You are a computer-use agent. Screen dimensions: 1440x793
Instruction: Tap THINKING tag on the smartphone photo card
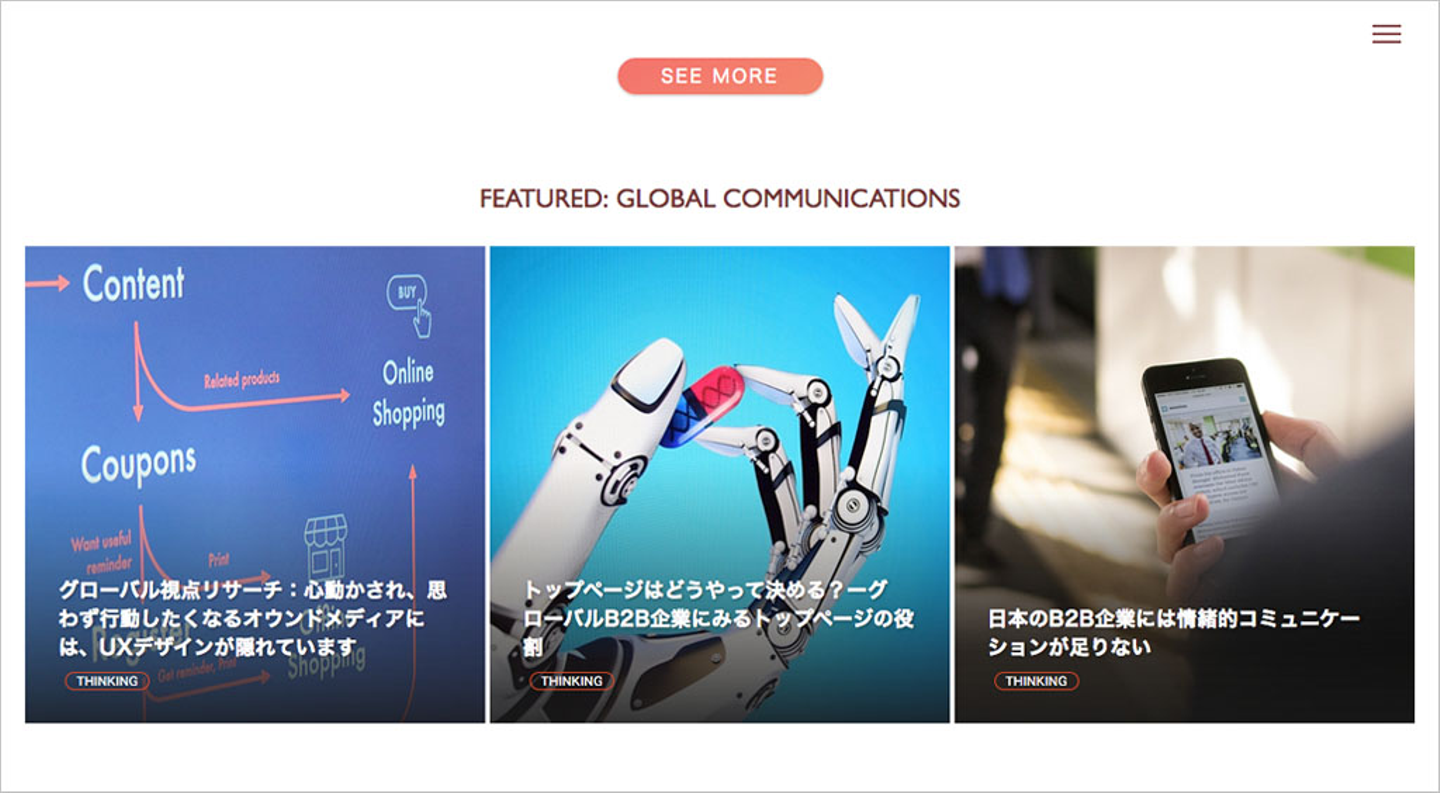pos(1036,681)
